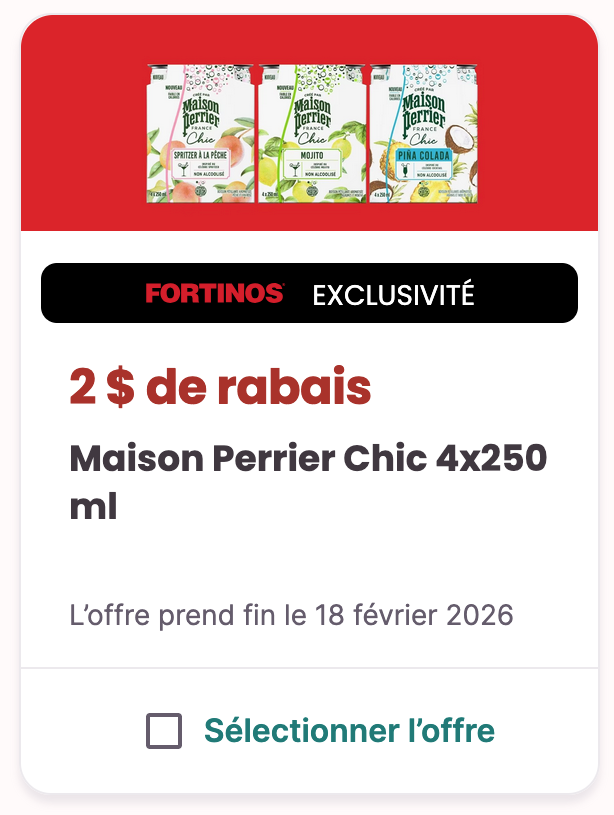Check the Sélectionner l'offre checkbox
Viewport: 614px width, 815px height.
coord(164,731)
